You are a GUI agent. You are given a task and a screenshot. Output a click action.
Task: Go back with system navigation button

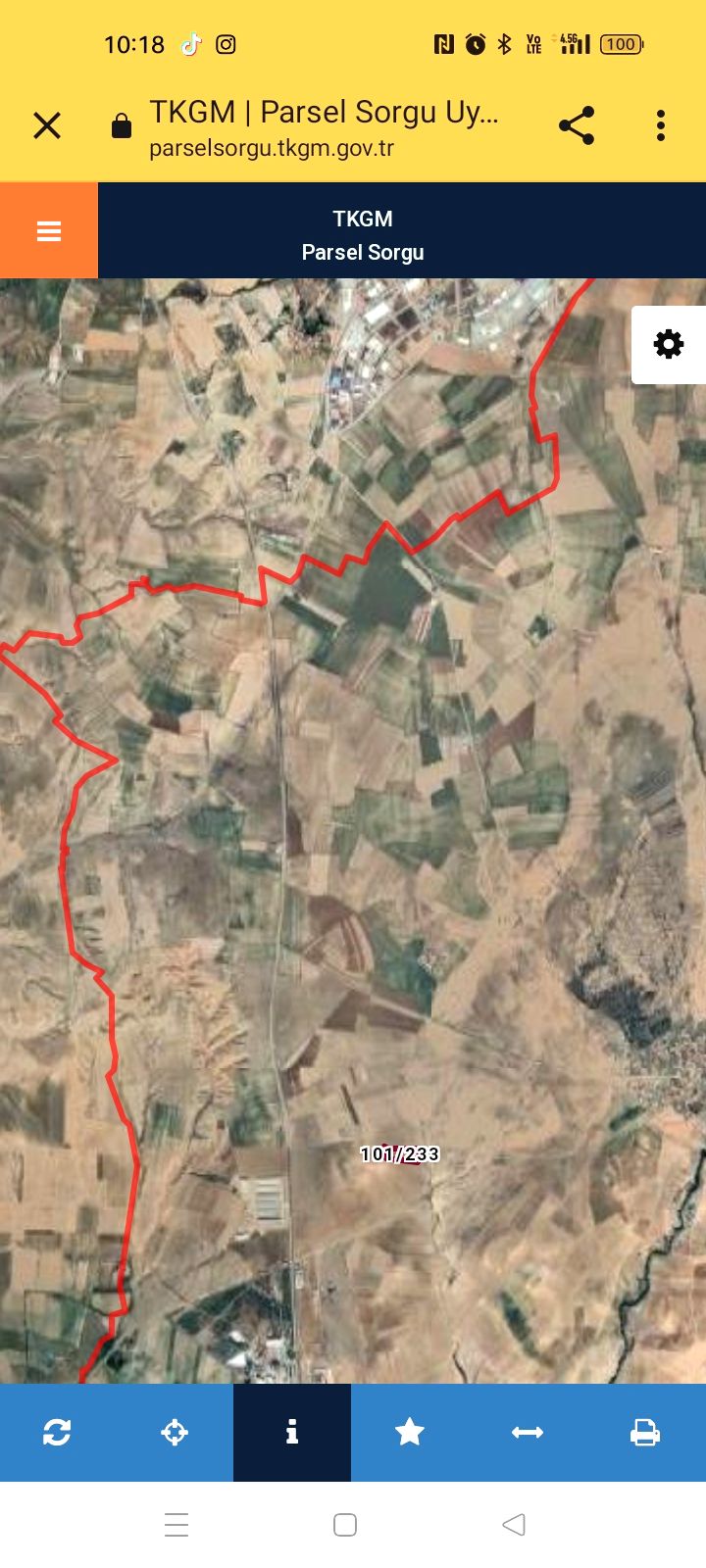514,1525
